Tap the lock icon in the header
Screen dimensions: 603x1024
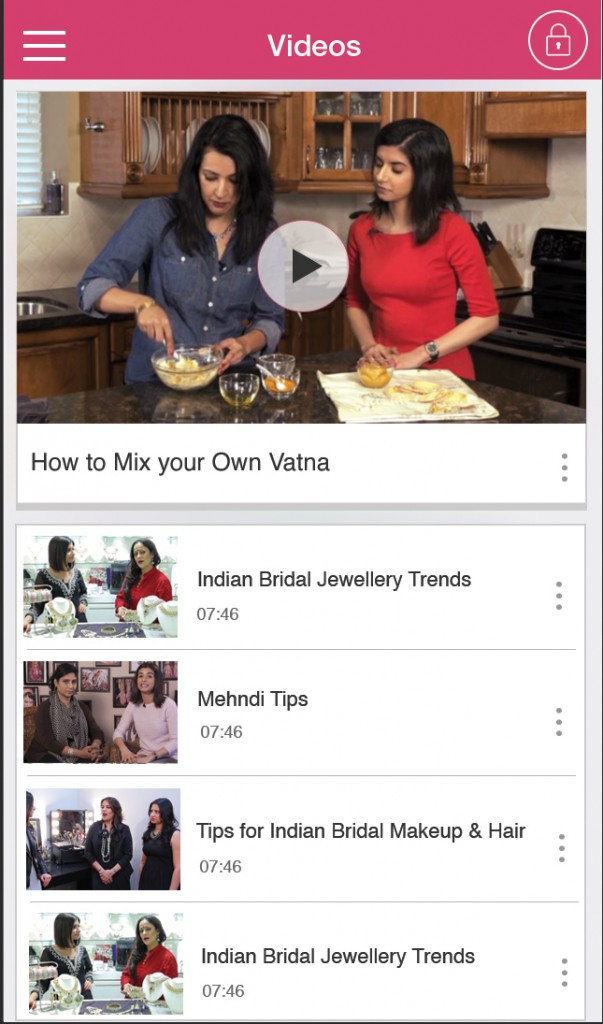point(557,40)
